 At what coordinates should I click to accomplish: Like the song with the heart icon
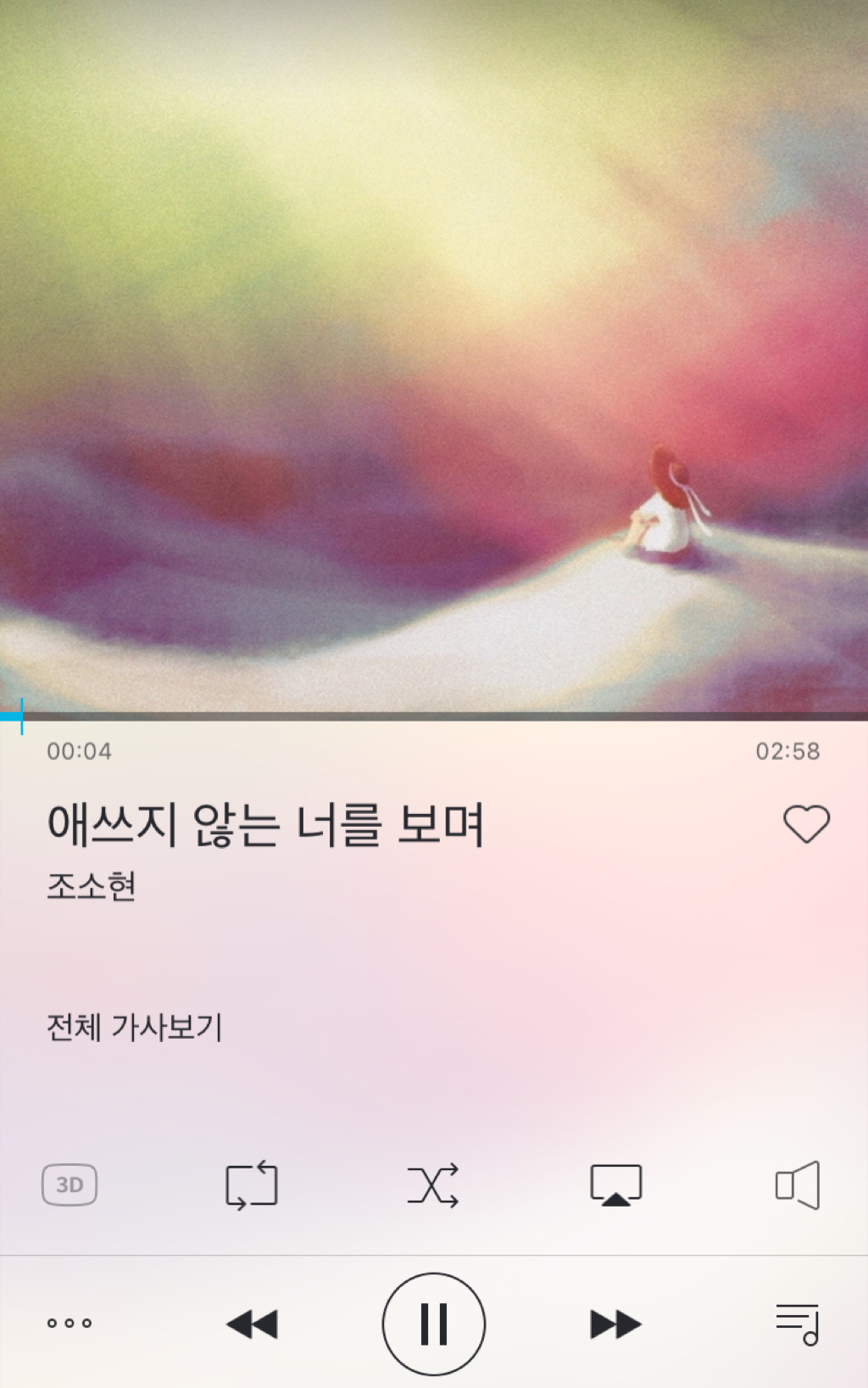806,824
